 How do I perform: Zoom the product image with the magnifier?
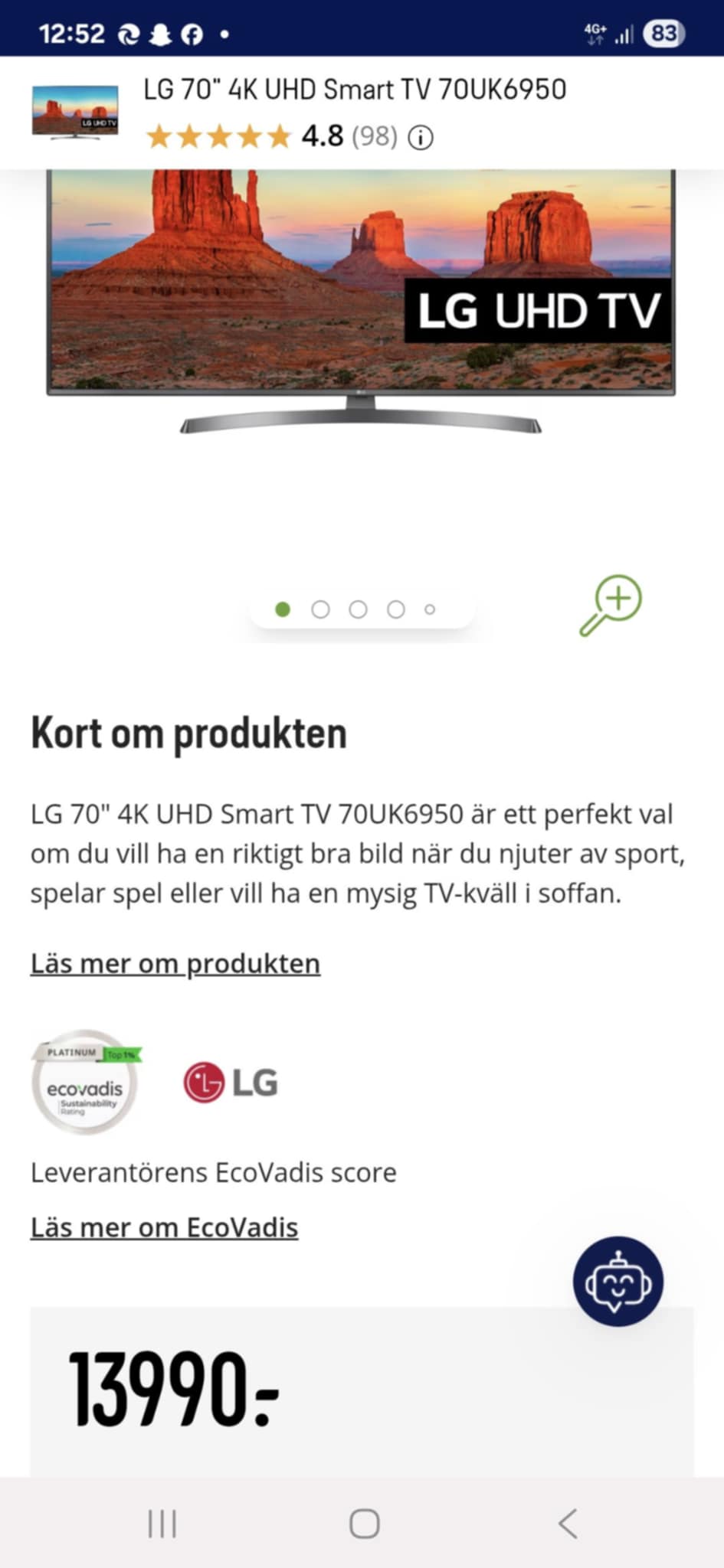[611, 605]
